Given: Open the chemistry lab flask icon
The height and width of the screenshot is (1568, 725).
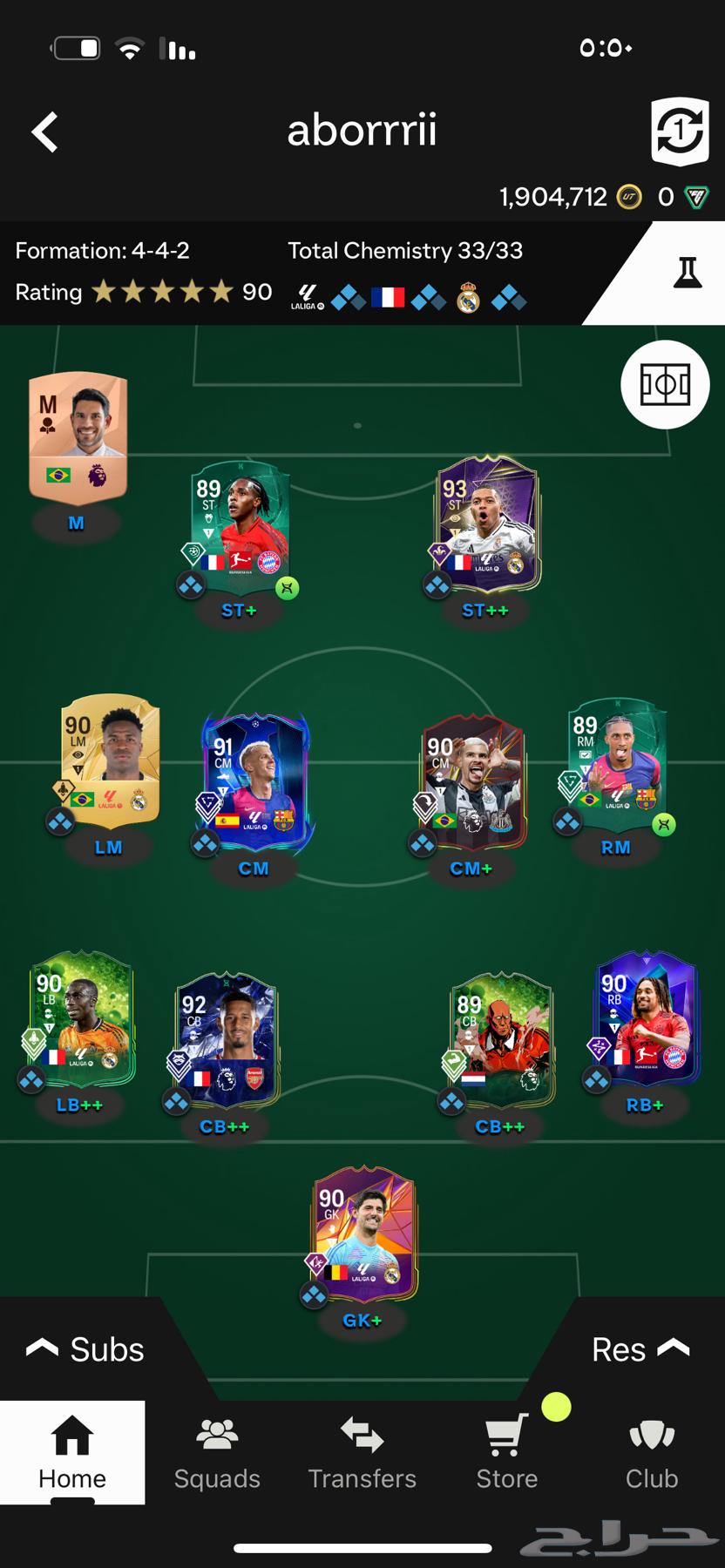Looking at the screenshot, I should (687, 273).
